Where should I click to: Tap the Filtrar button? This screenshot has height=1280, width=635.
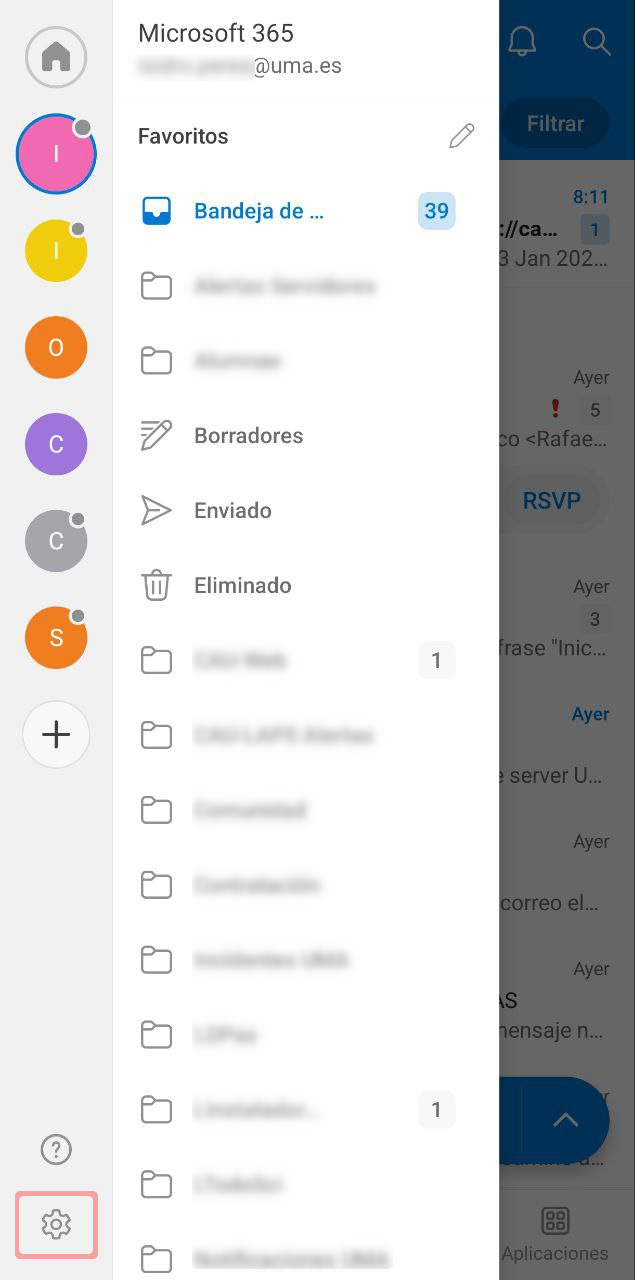click(555, 124)
